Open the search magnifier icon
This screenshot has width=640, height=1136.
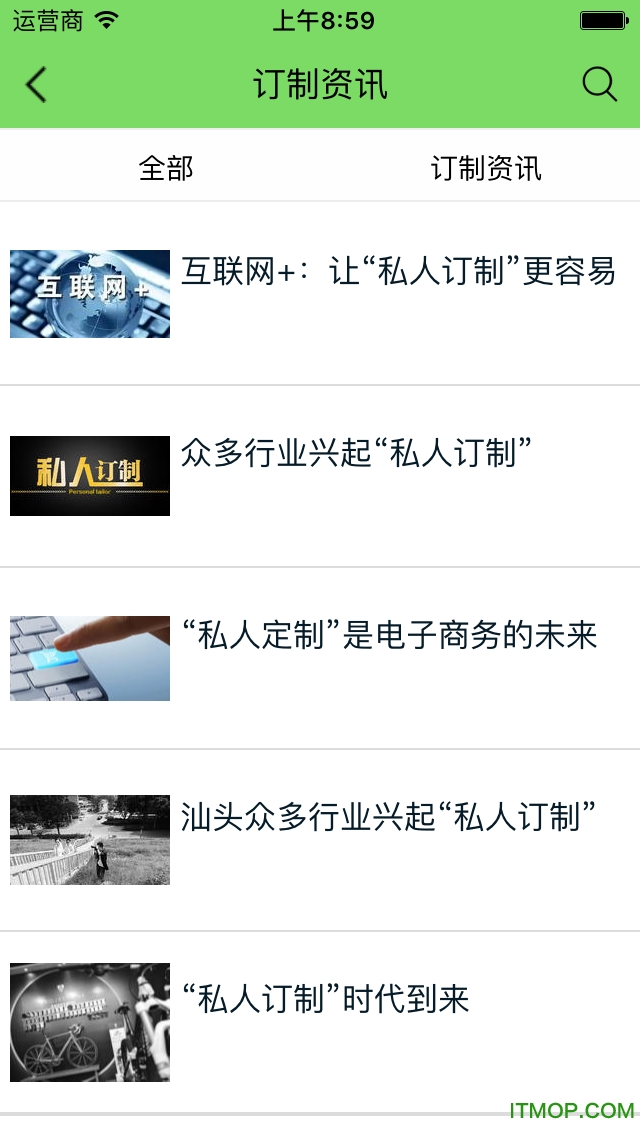click(599, 85)
